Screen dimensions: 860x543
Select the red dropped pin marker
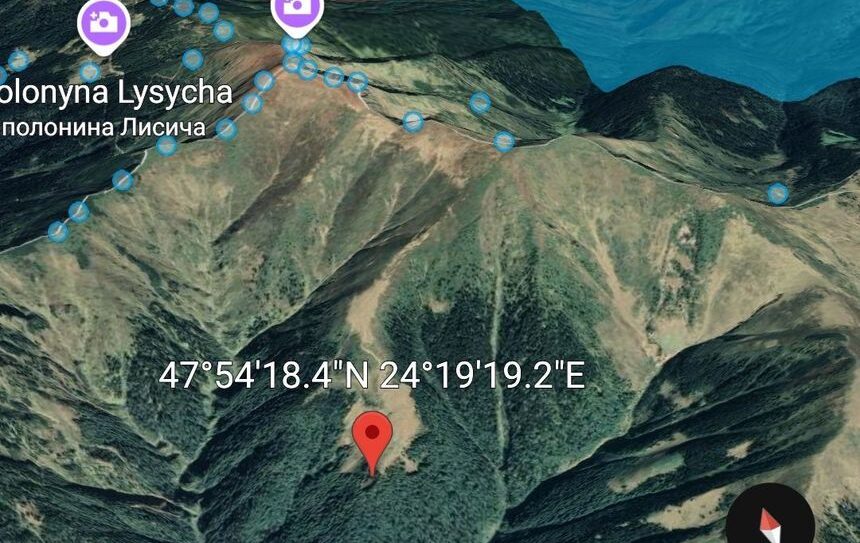click(x=373, y=437)
